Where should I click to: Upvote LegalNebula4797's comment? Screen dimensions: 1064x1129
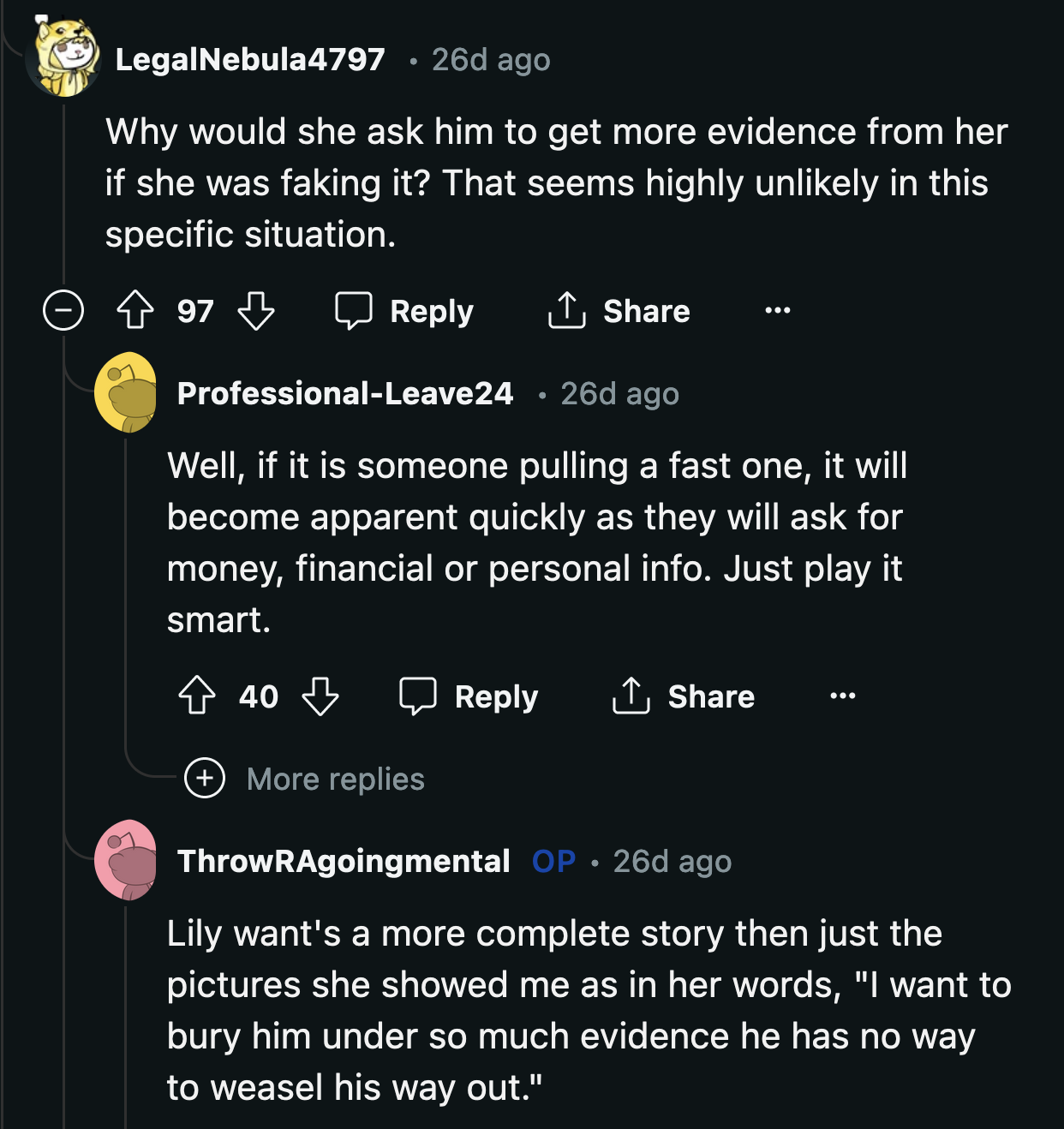[134, 311]
